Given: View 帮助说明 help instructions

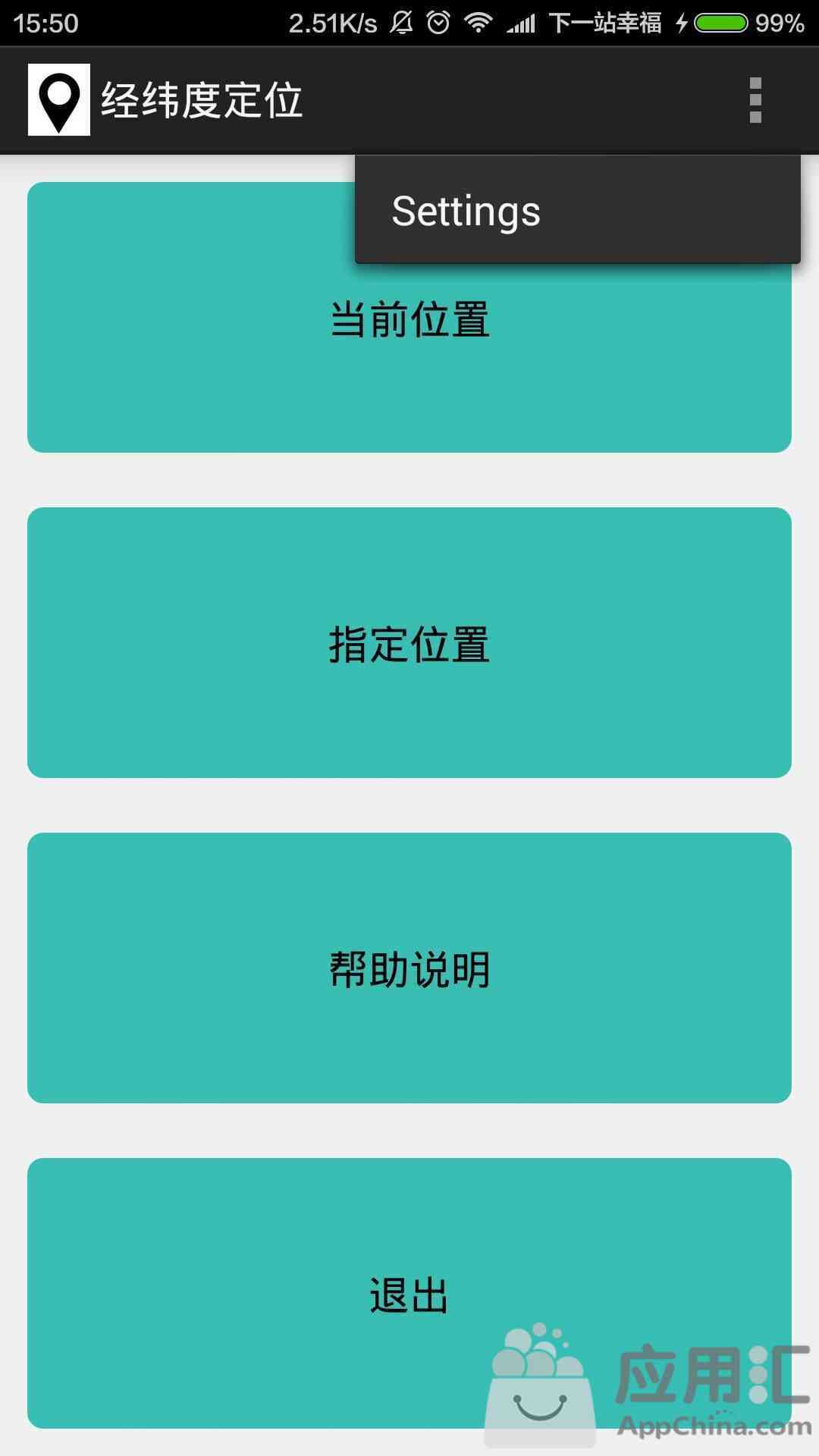Looking at the screenshot, I should tap(409, 968).
